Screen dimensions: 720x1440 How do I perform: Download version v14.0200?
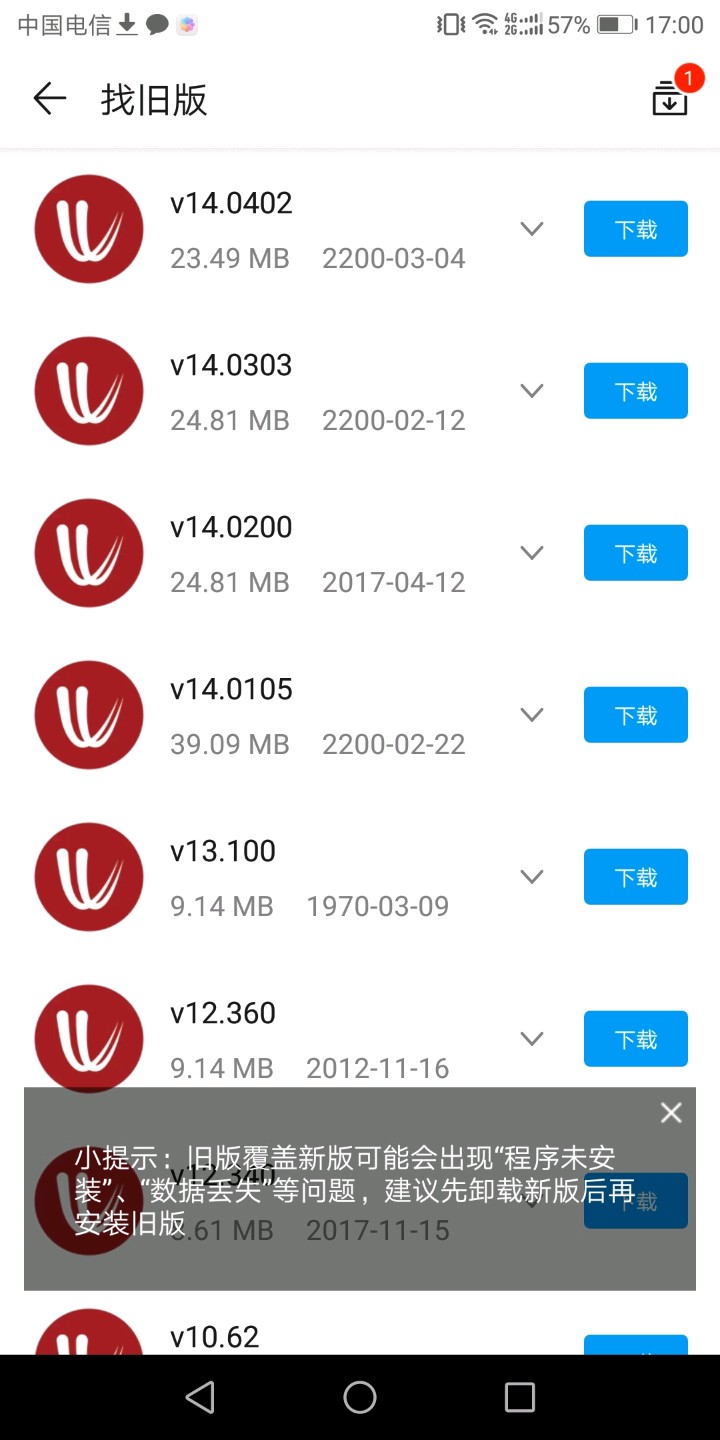635,553
